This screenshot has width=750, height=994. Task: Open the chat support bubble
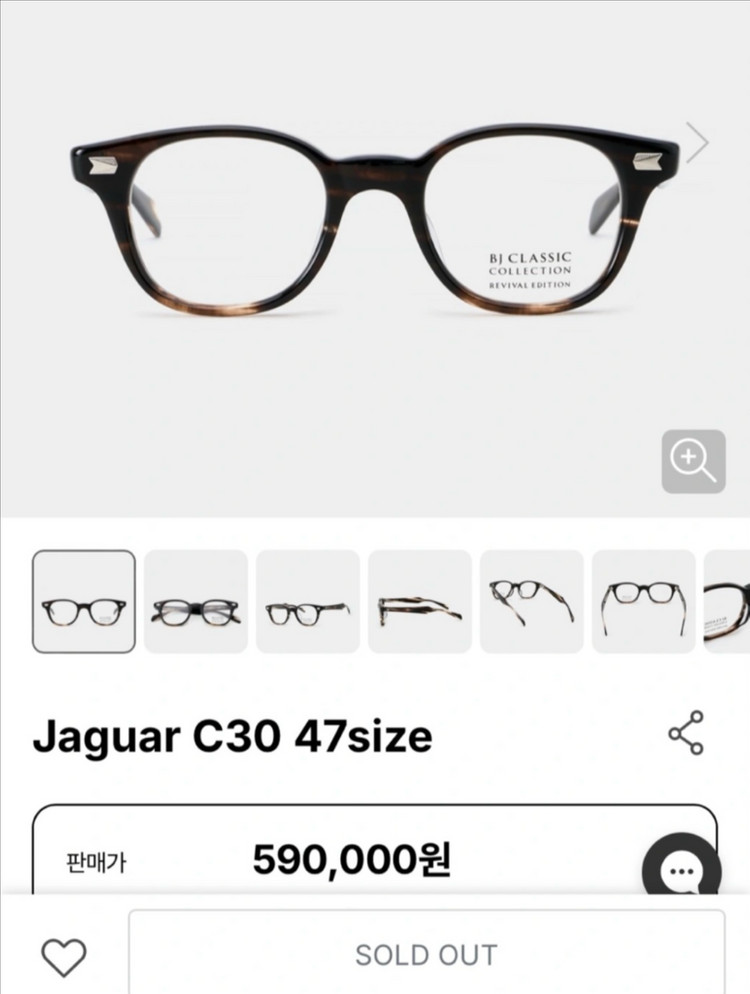(682, 871)
